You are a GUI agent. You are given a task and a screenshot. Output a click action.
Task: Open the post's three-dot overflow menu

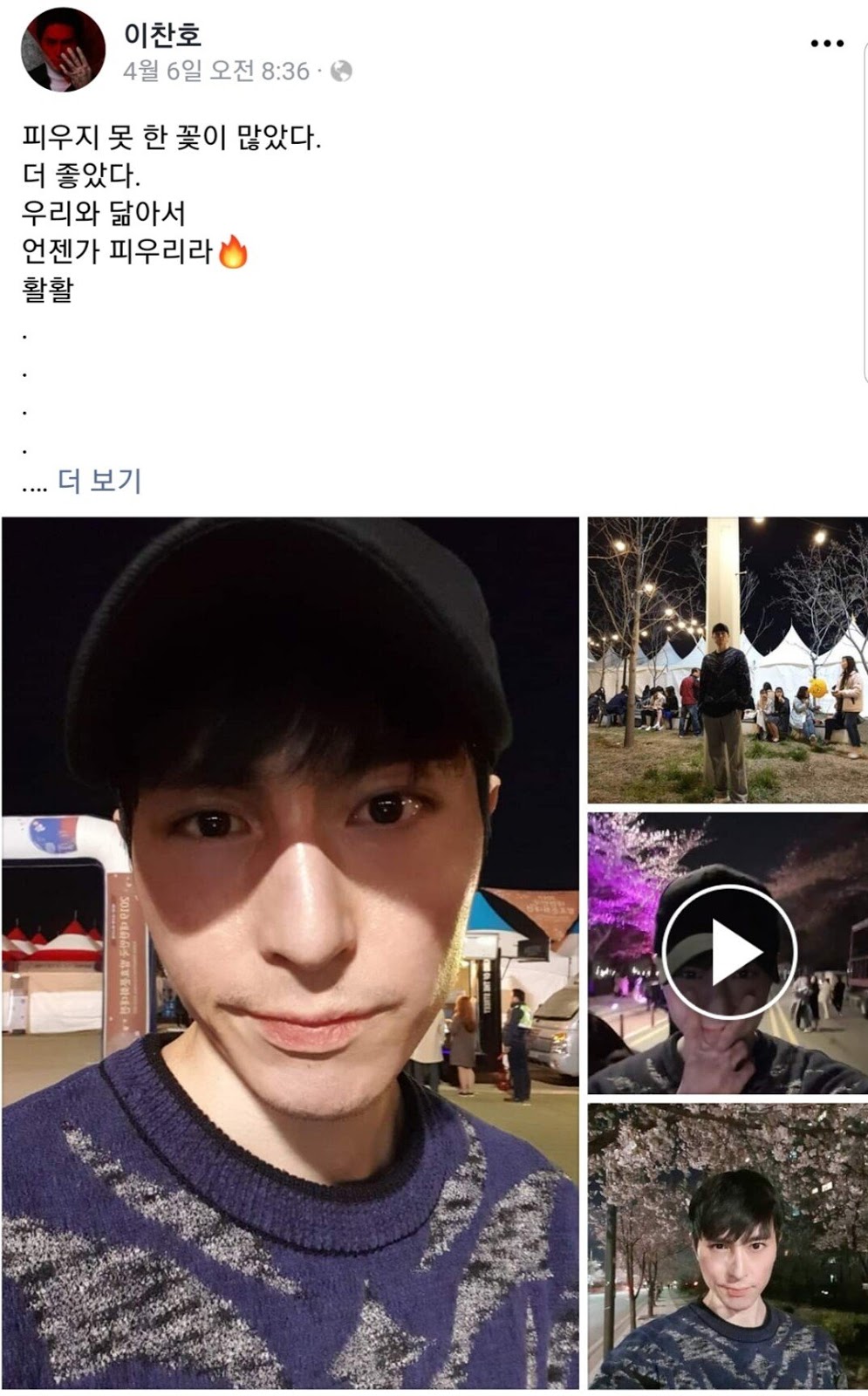coord(826,44)
